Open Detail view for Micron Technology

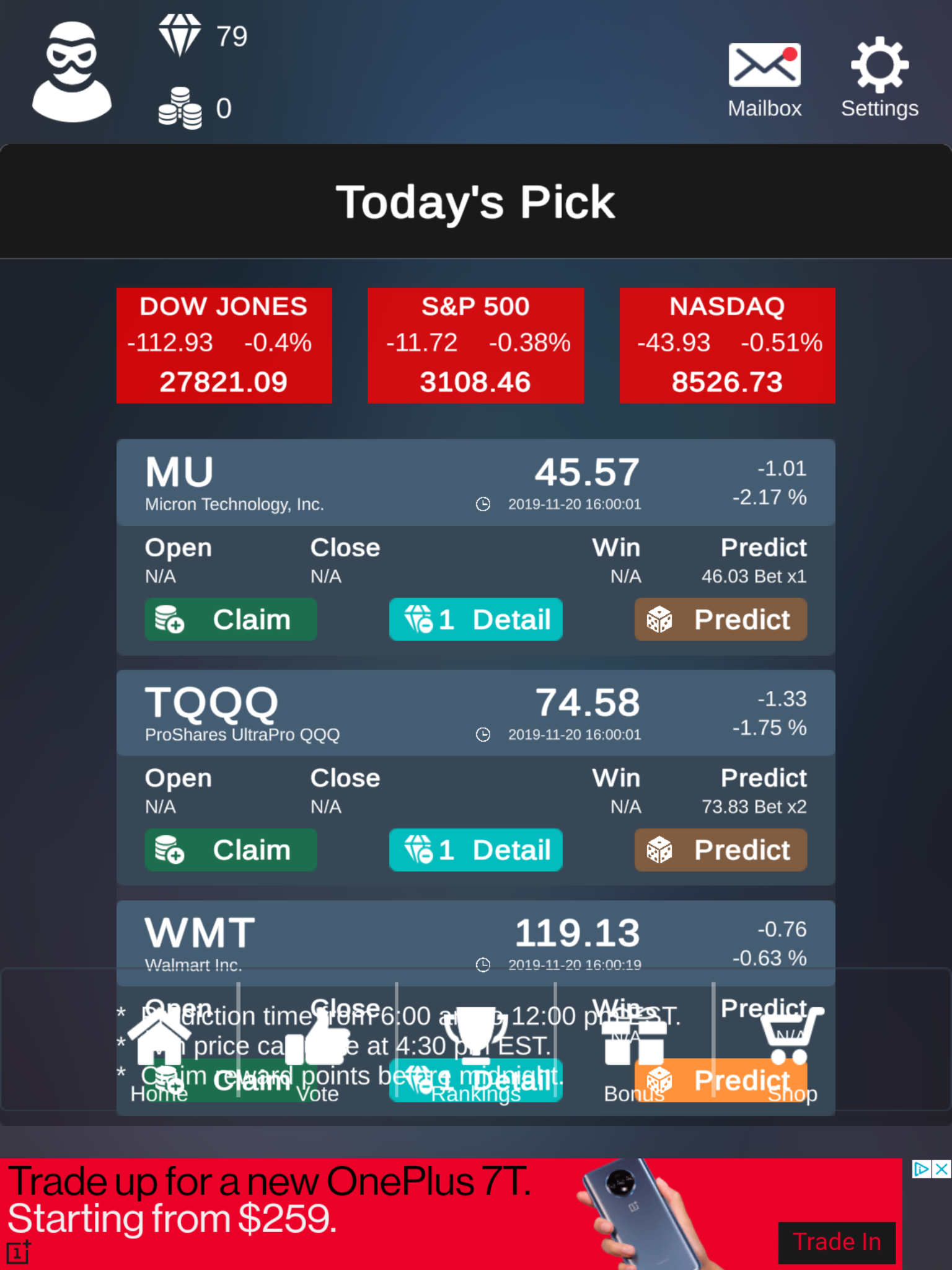[475, 619]
